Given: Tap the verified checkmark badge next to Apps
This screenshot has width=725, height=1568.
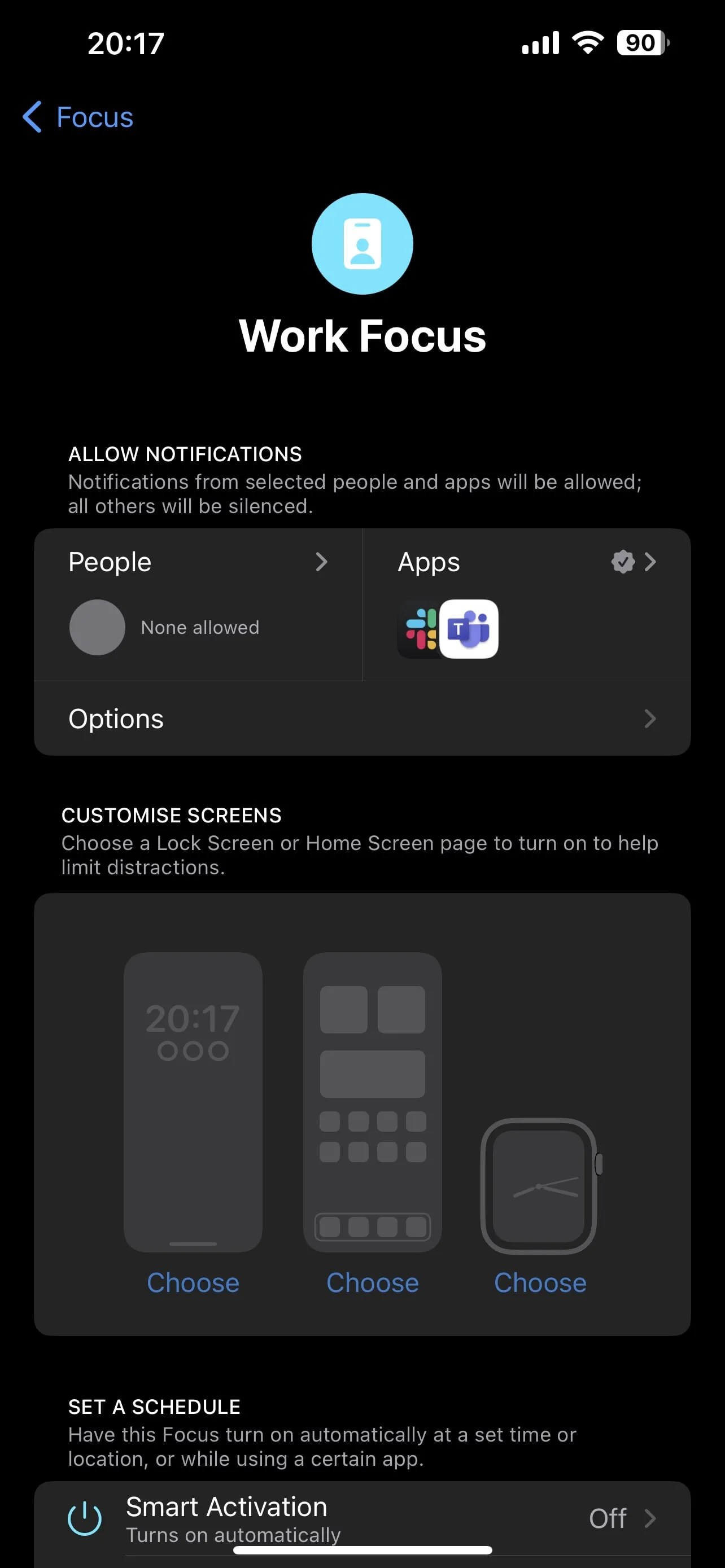Looking at the screenshot, I should coord(622,562).
